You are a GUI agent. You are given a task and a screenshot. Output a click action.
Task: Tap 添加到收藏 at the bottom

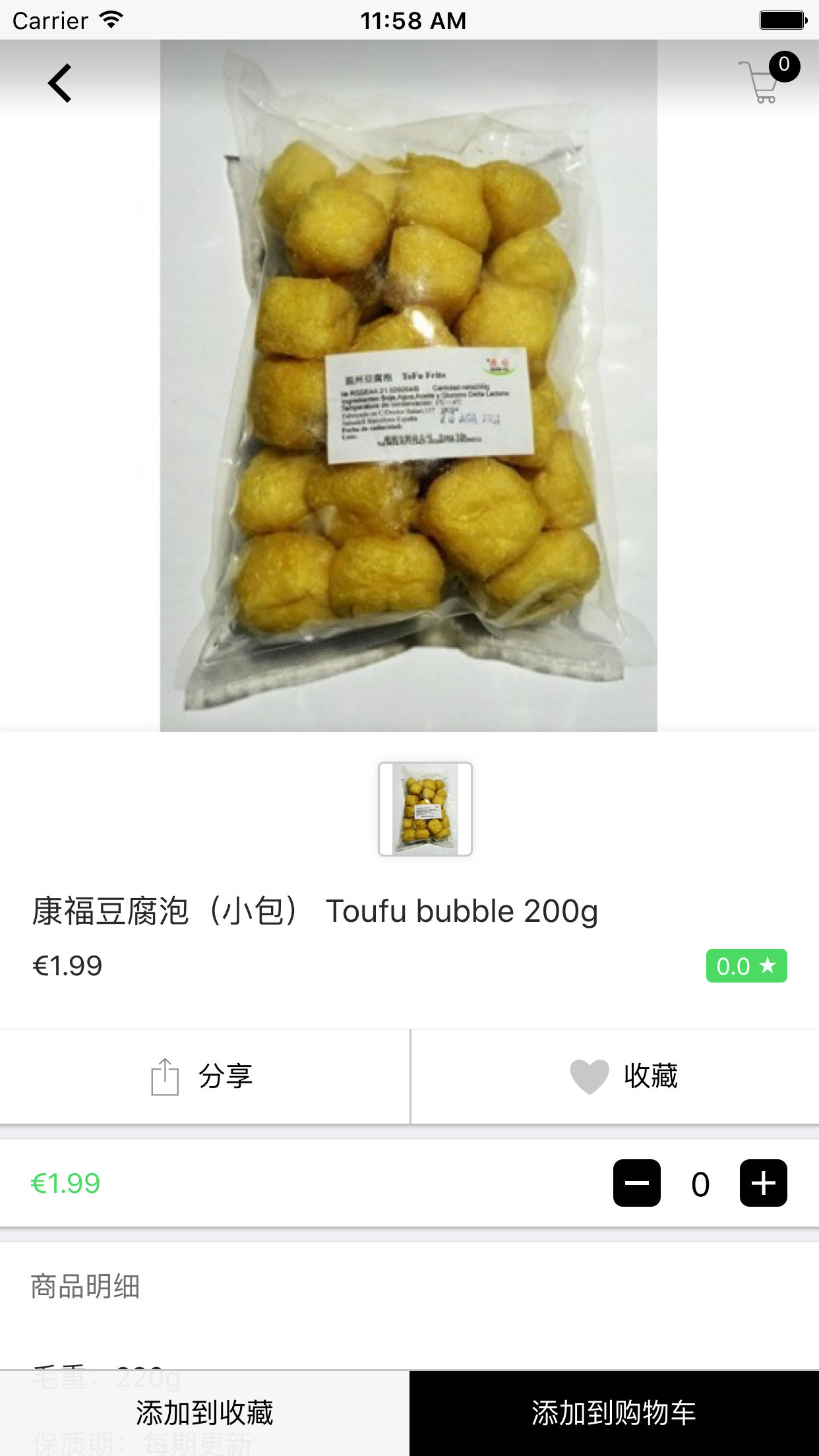pos(204,1412)
